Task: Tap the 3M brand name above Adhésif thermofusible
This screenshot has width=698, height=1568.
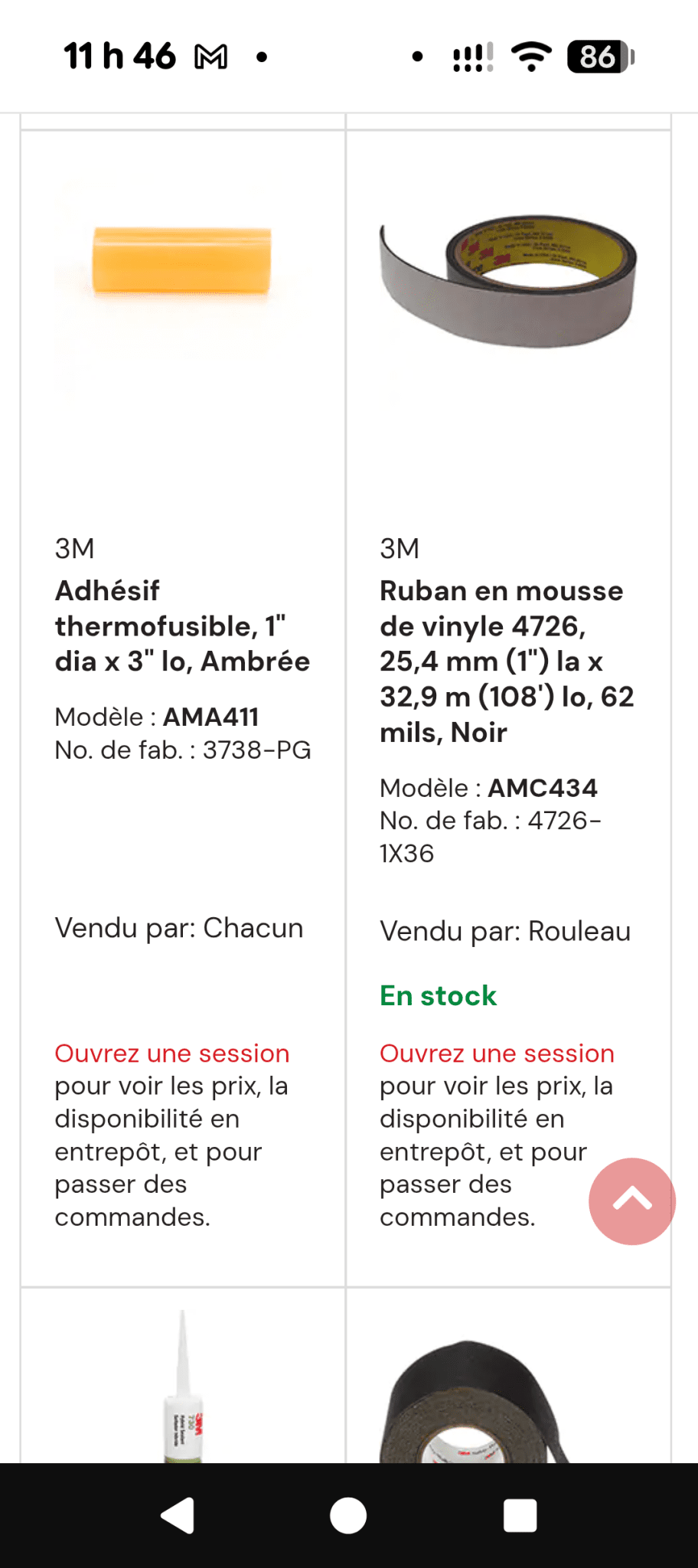Action: pos(74,548)
